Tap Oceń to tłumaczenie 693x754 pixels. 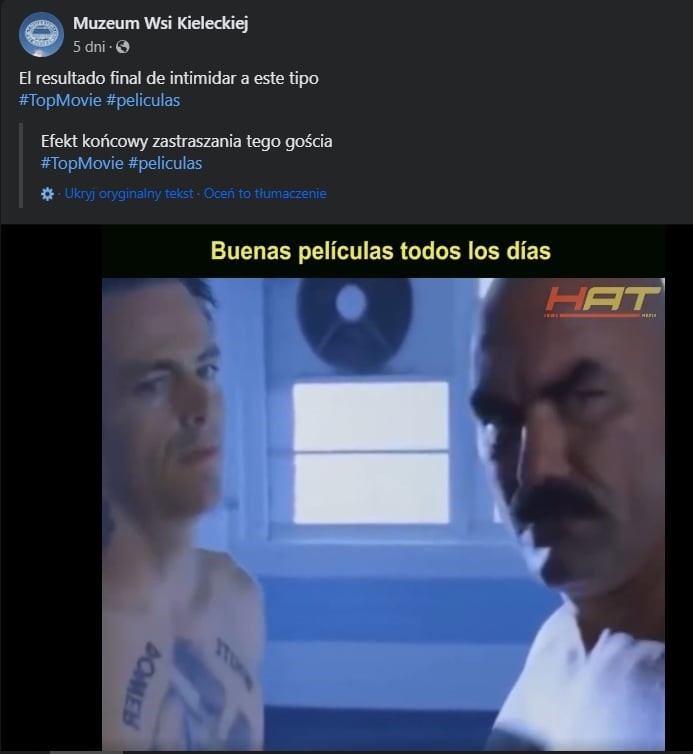pos(265,194)
